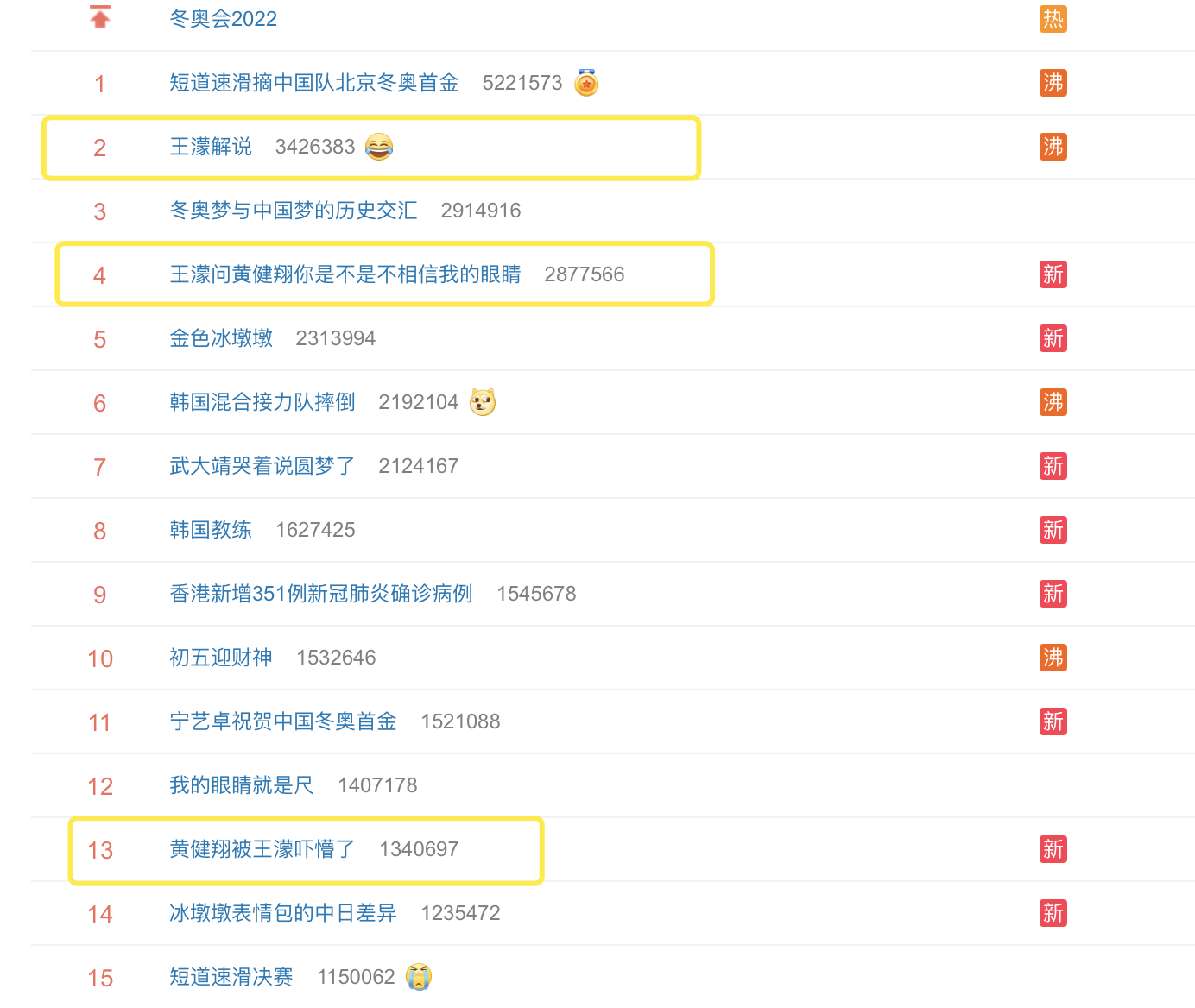
Task: Open topic 黄健翔被王濛吓懵了
Action: tap(262, 849)
